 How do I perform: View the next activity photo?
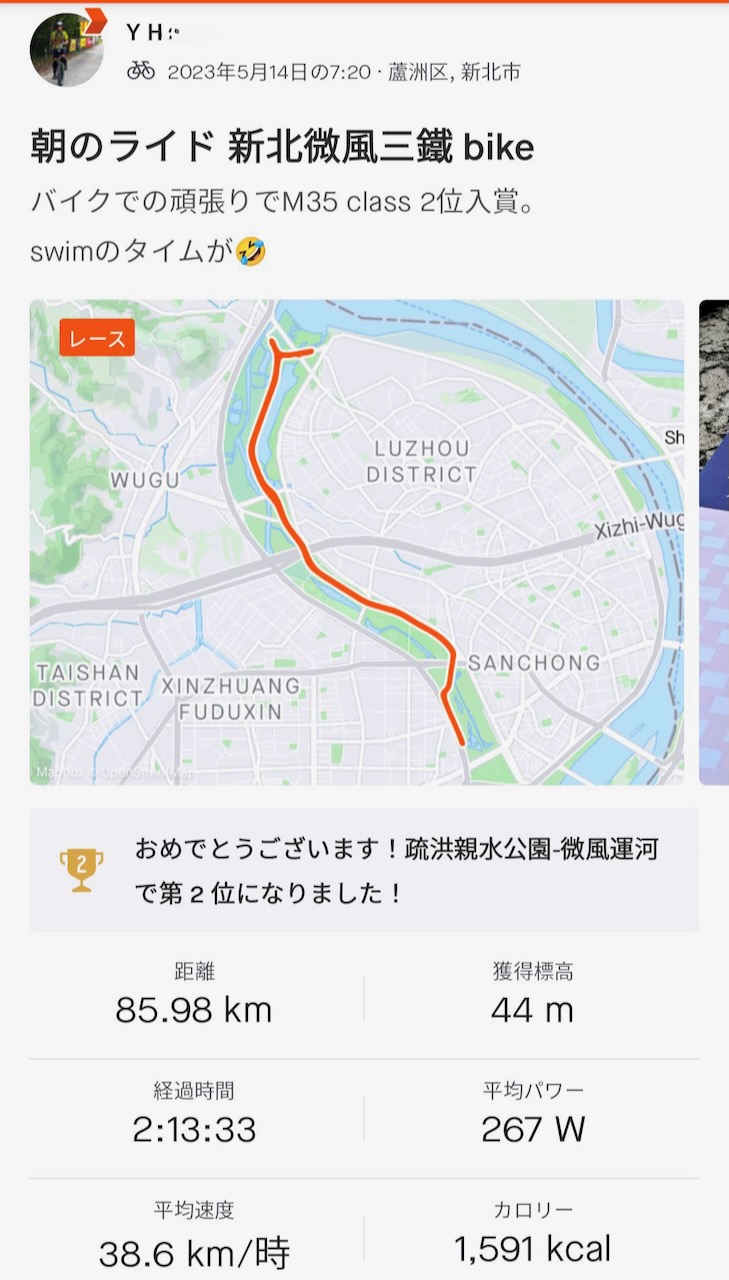pyautogui.click(x=714, y=541)
